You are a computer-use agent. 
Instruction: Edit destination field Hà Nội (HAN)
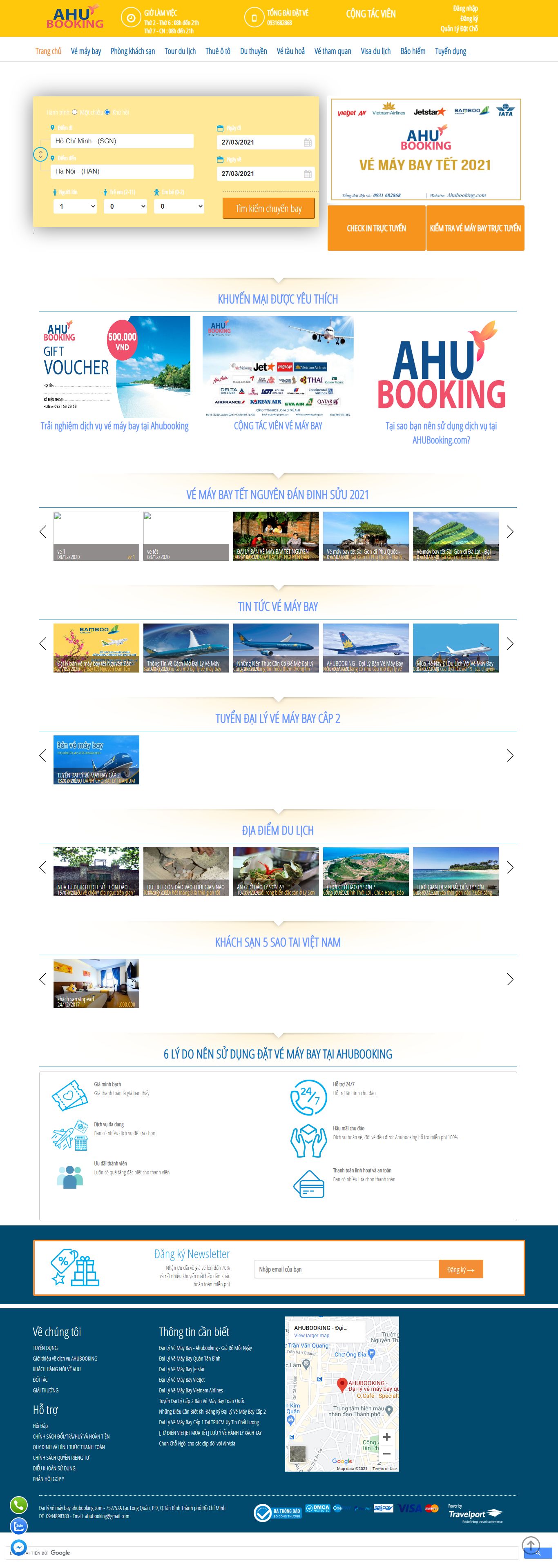click(x=122, y=171)
